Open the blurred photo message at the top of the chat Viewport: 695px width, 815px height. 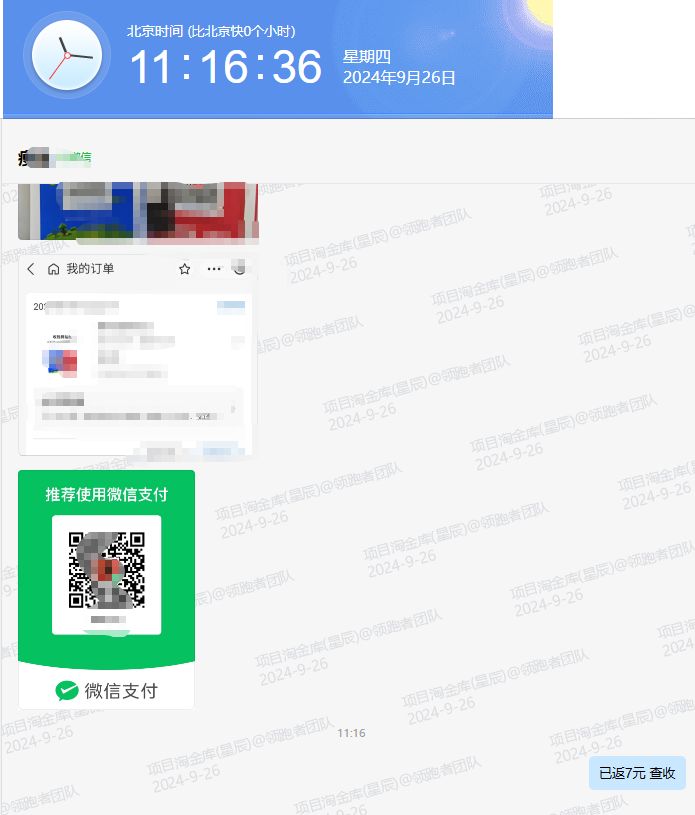(x=138, y=210)
